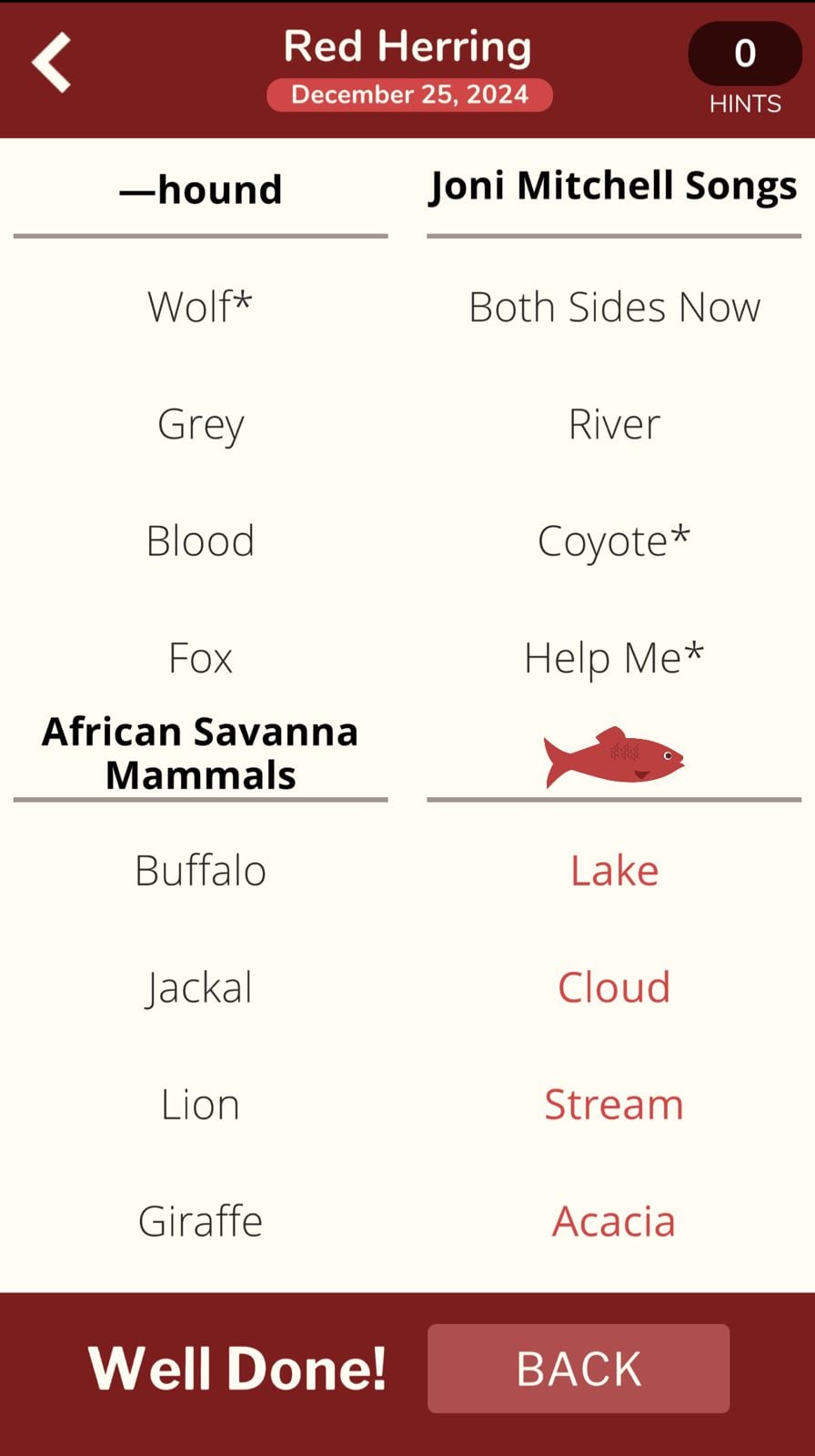
Task: Tap the BACK button
Action: click(x=579, y=1368)
